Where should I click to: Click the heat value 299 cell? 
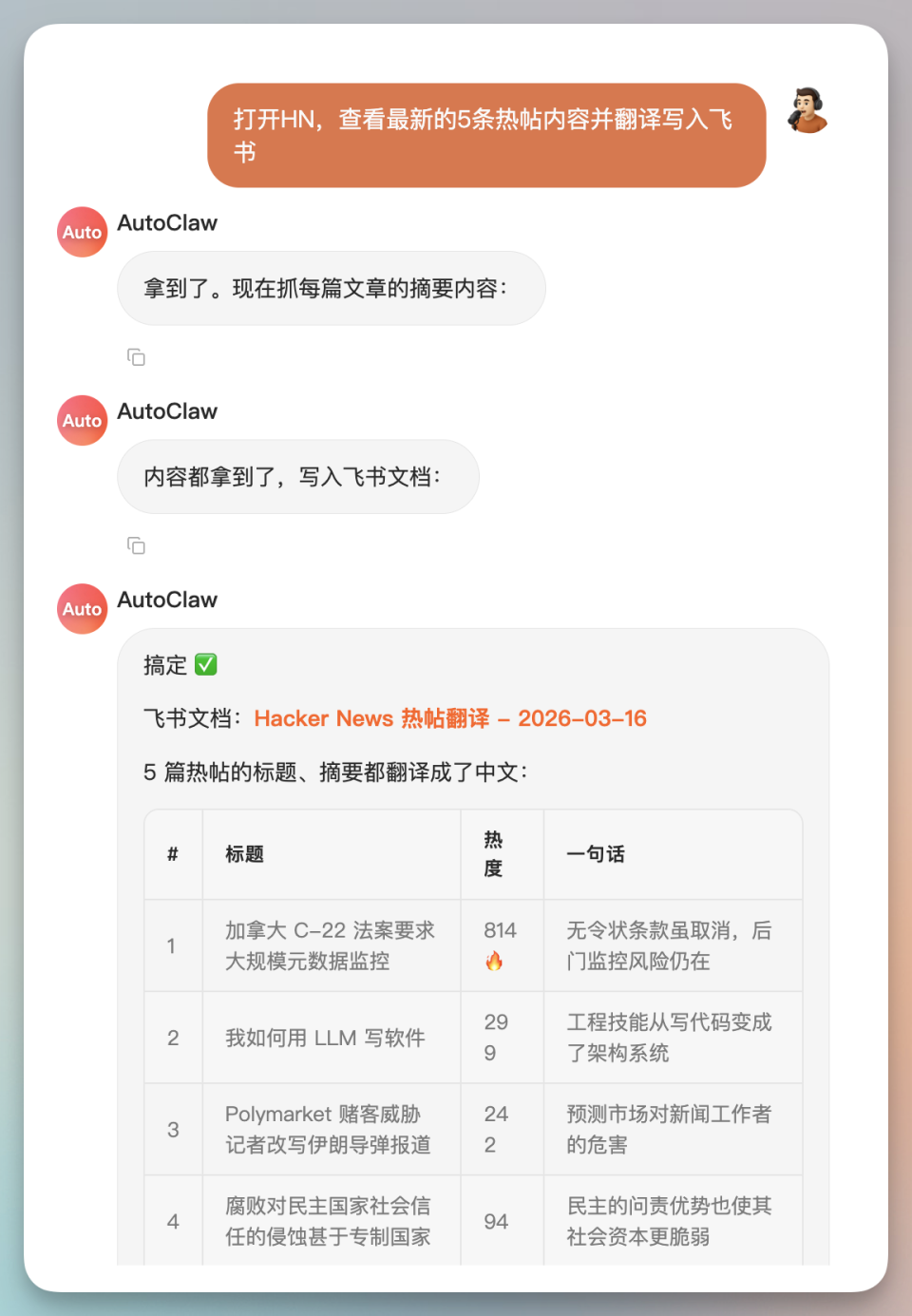click(496, 1038)
